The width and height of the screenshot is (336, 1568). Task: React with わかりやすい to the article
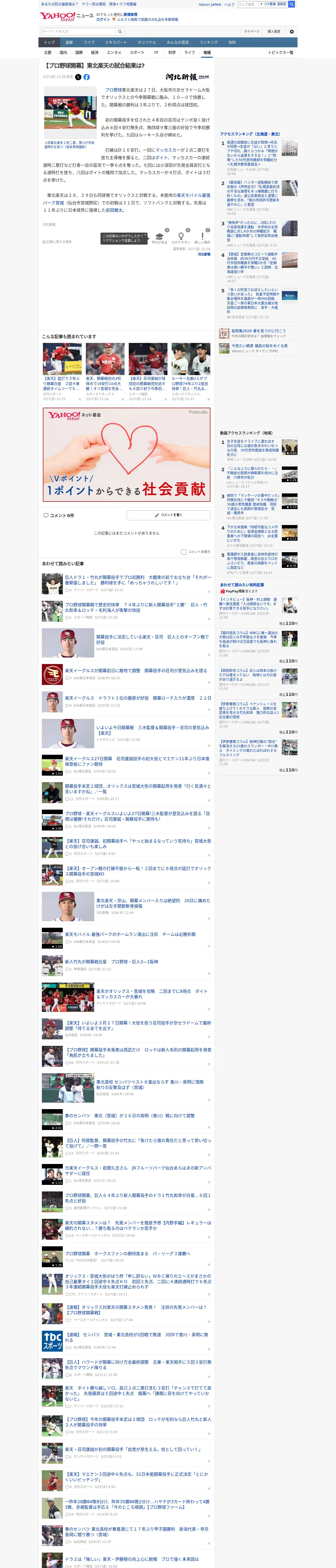point(181,238)
